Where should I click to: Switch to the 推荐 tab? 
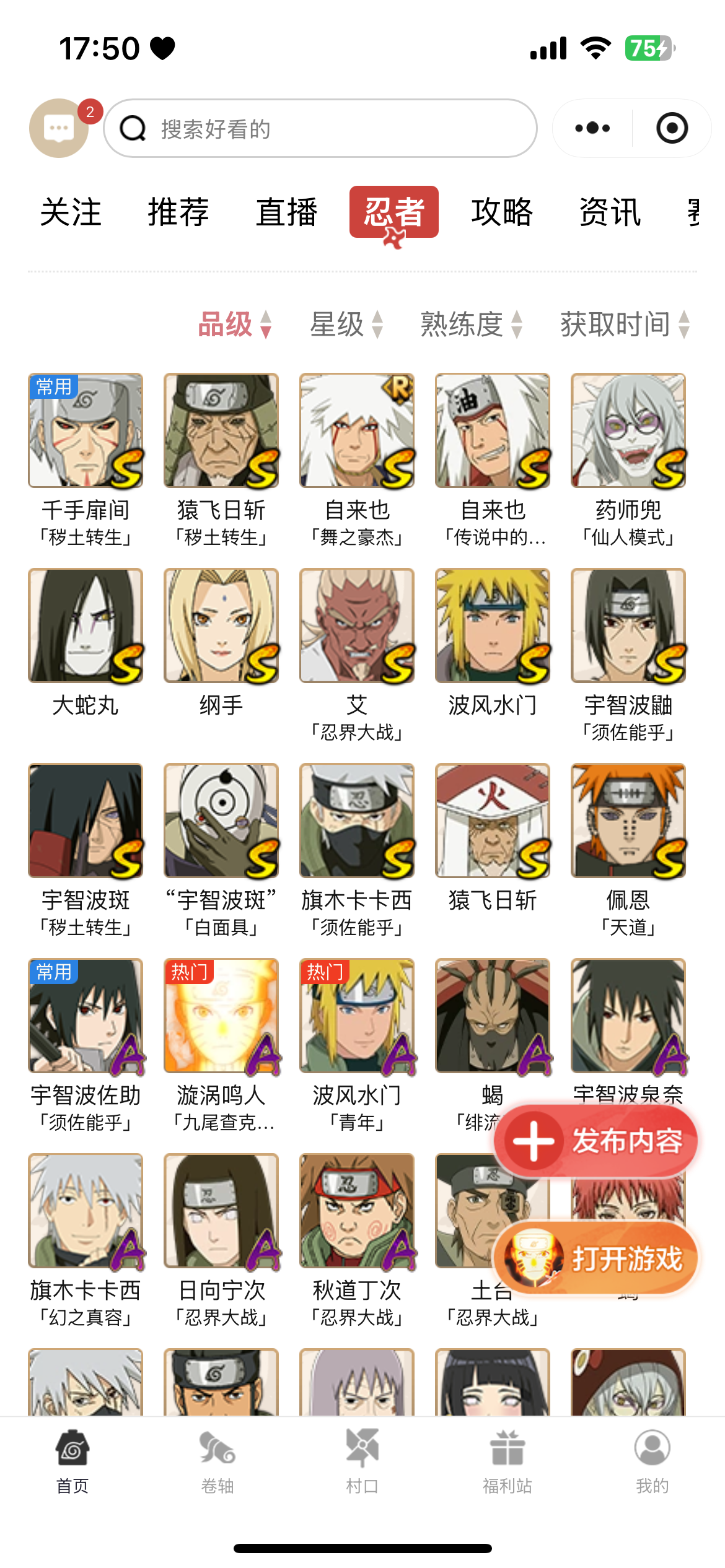pyautogui.click(x=178, y=212)
